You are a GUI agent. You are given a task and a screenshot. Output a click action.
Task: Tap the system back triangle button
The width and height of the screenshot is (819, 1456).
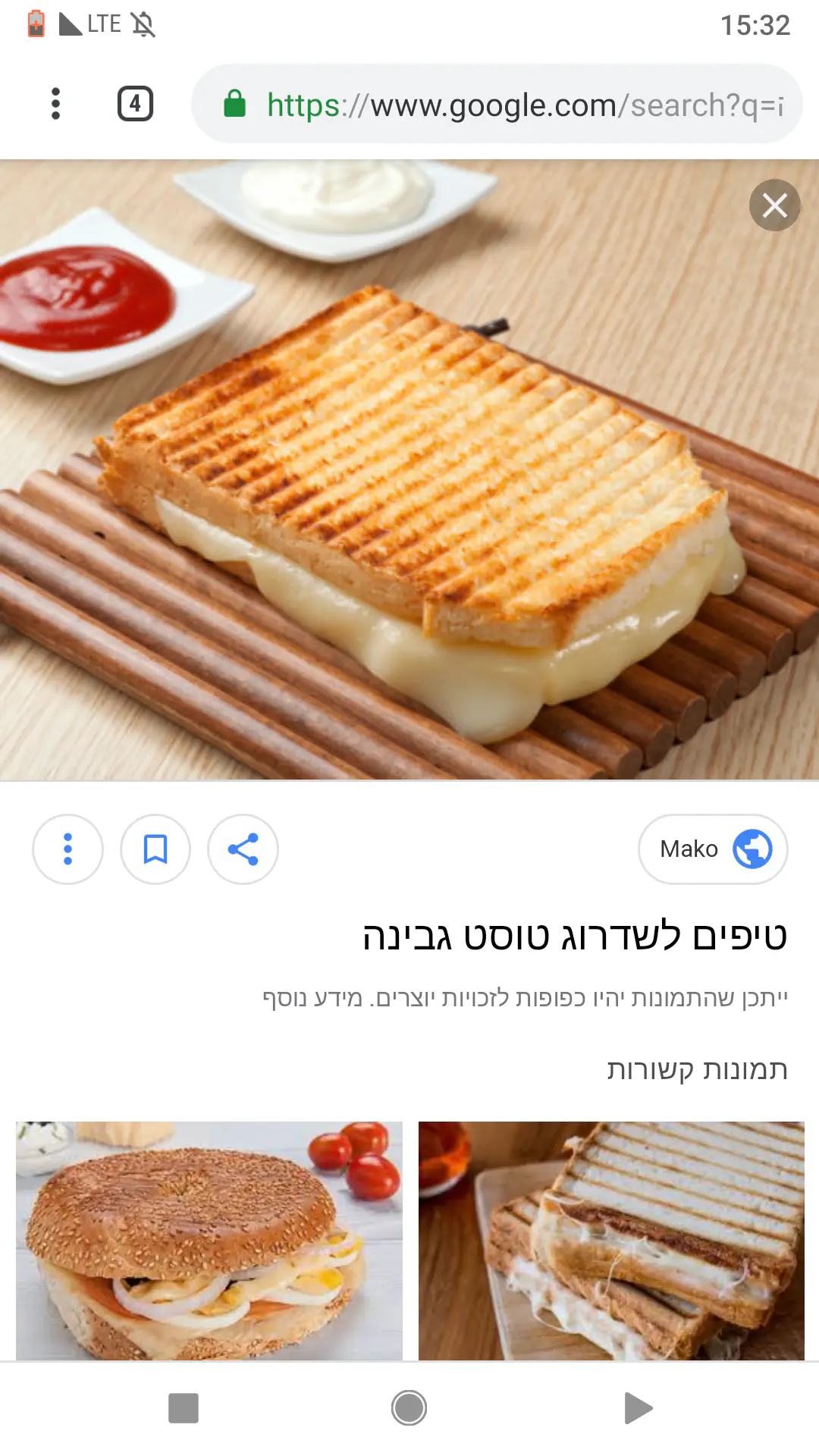coord(637,1408)
